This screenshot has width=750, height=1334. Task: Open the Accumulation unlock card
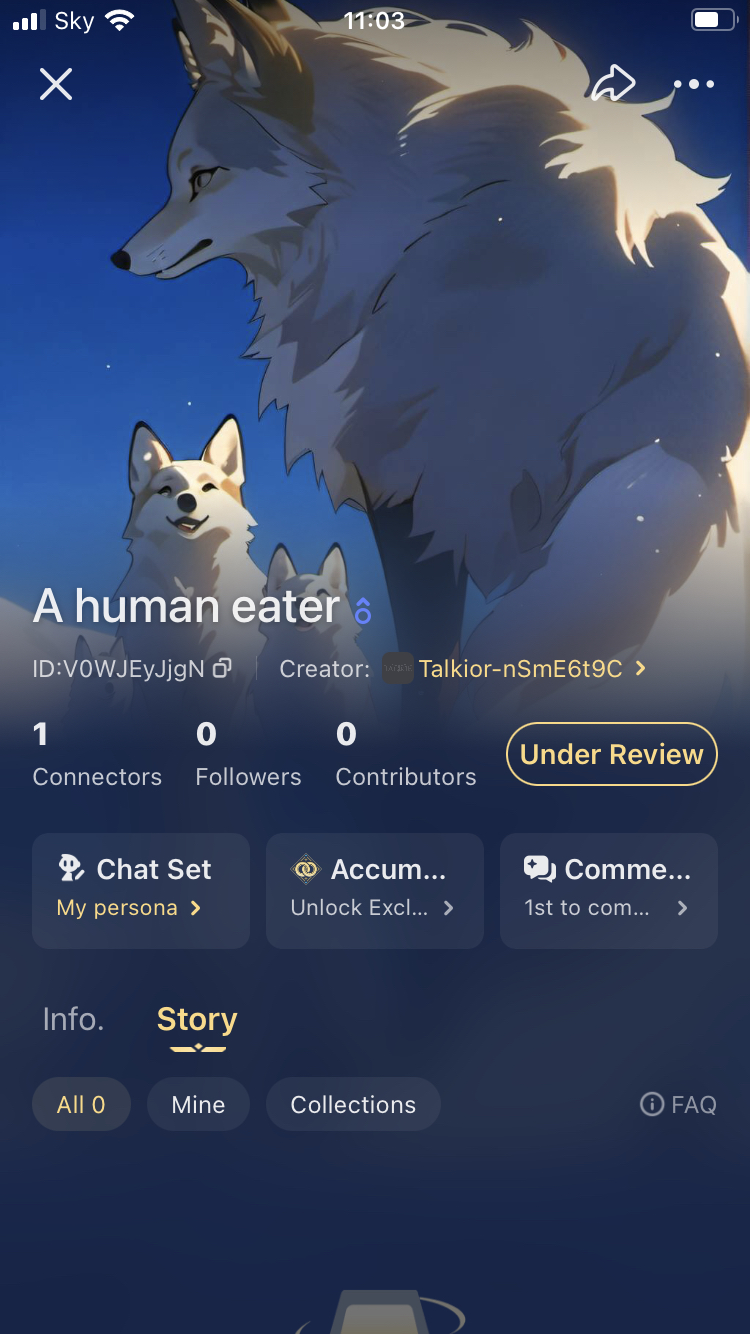point(375,890)
